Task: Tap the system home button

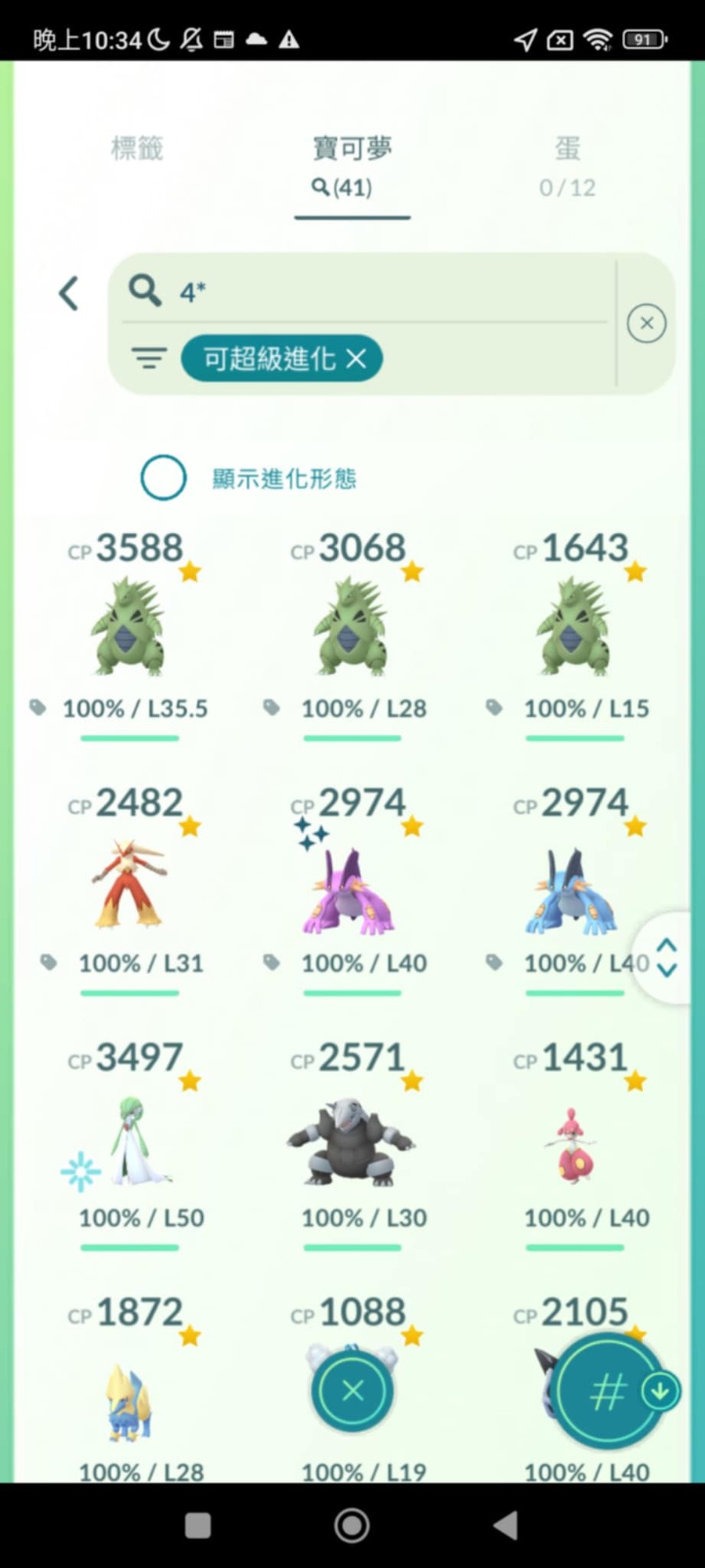Action: tap(352, 1525)
